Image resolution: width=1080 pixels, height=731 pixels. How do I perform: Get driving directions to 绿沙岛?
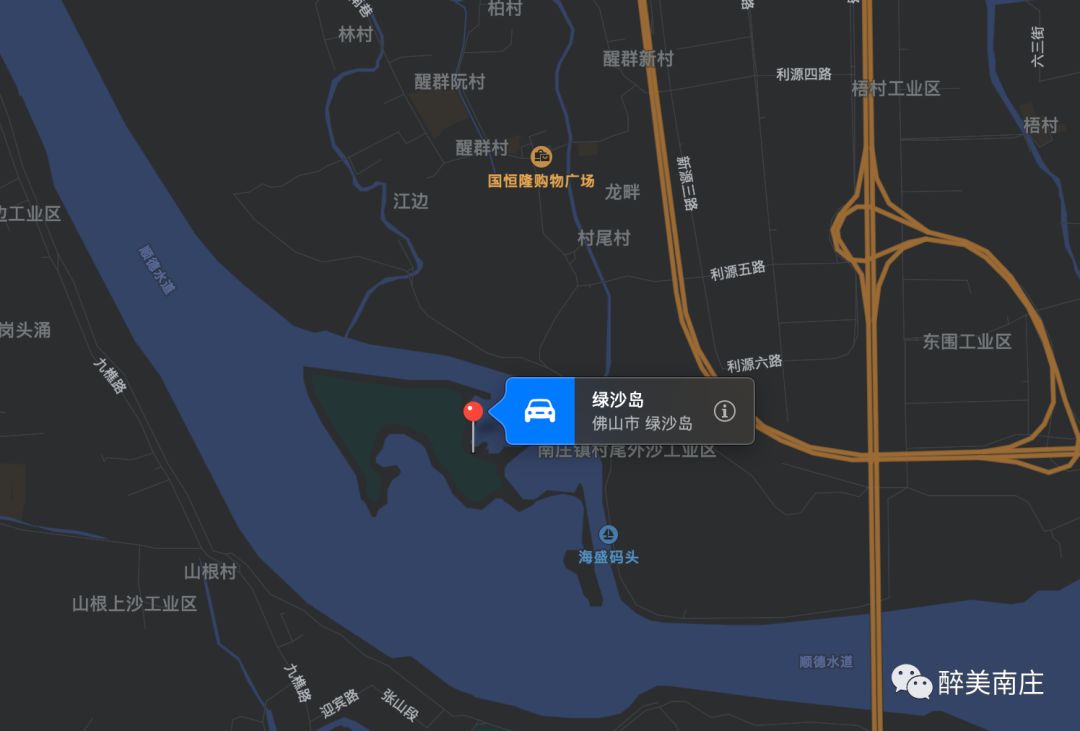click(540, 411)
